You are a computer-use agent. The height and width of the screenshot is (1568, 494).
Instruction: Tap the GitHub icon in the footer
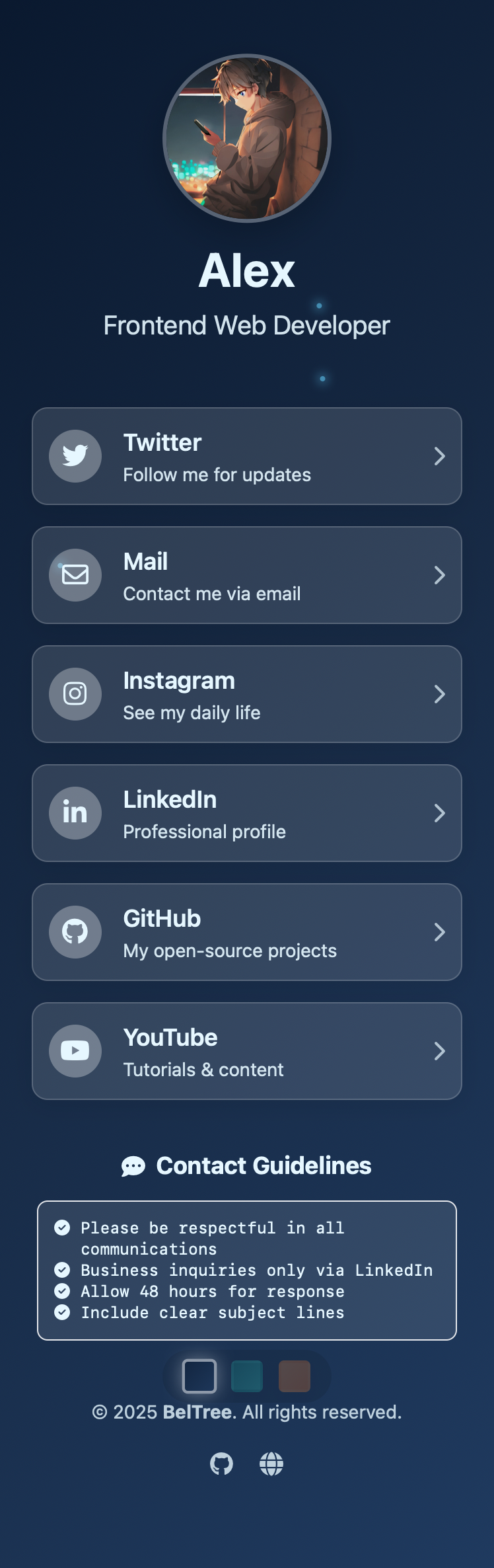222,1464
